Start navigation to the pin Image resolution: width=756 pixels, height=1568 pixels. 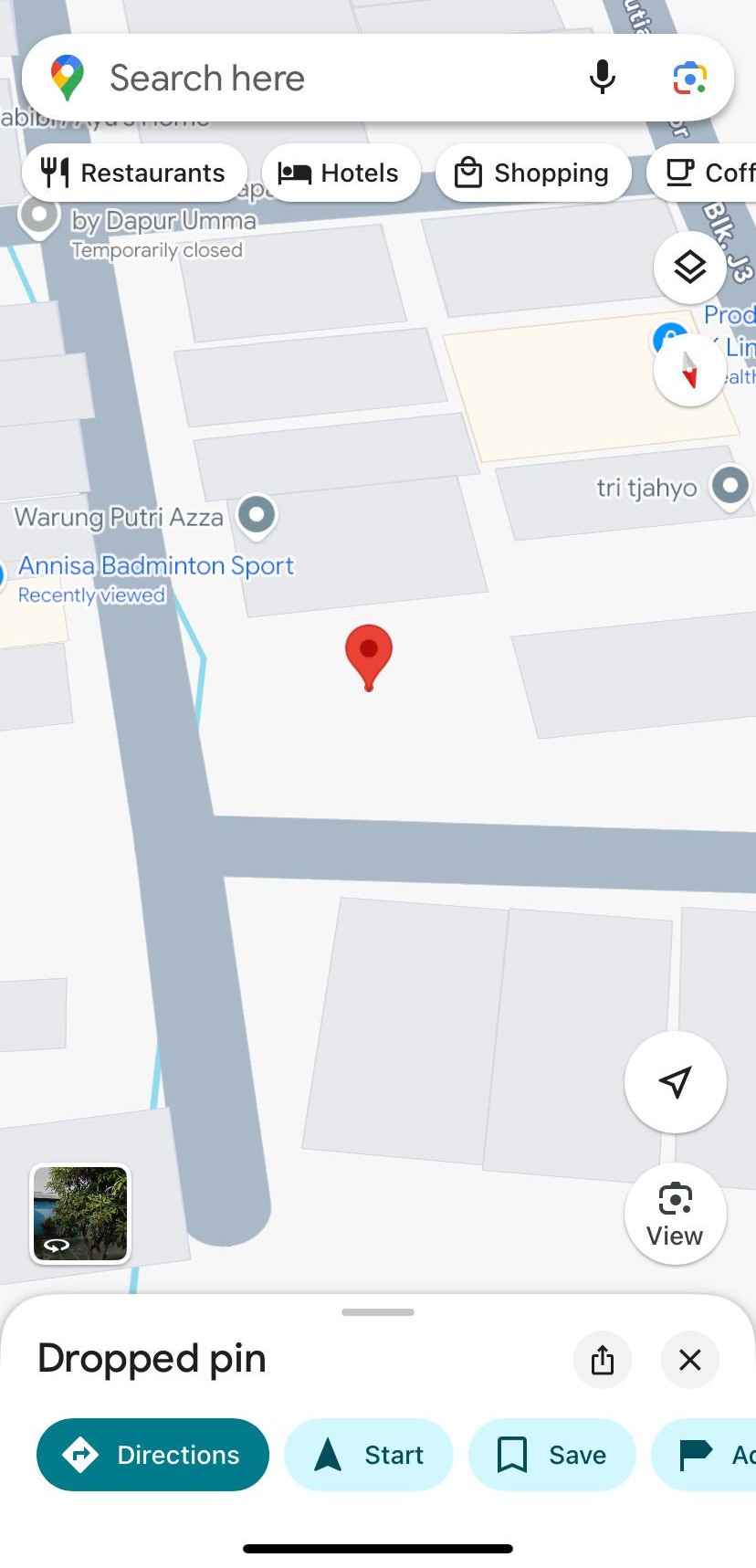click(x=369, y=1455)
